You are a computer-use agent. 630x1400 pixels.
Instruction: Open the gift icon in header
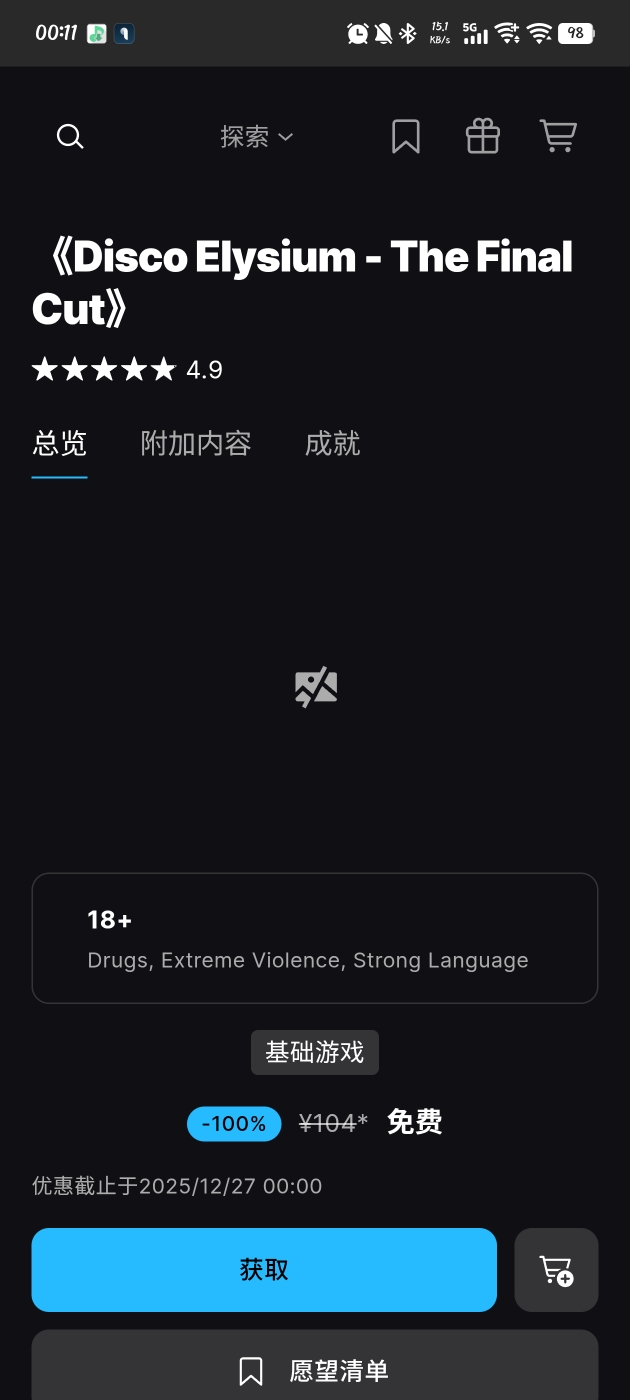pos(482,137)
